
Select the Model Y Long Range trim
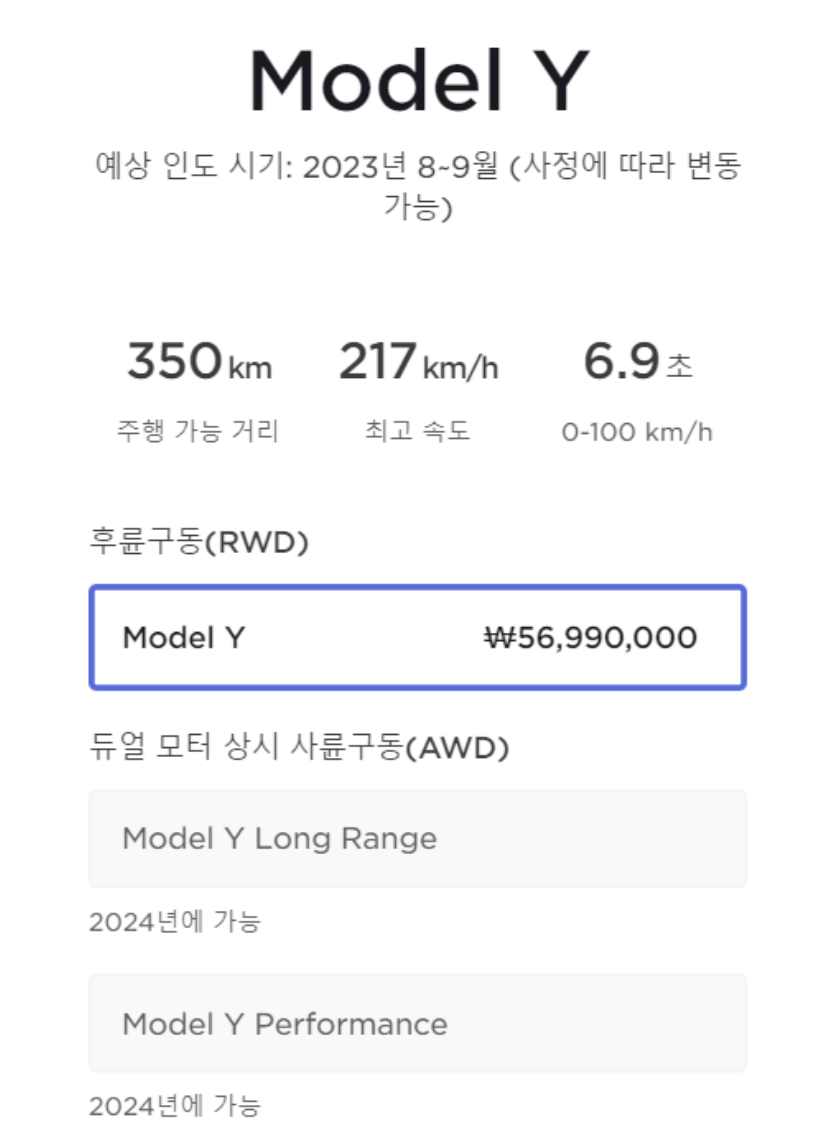tap(417, 838)
